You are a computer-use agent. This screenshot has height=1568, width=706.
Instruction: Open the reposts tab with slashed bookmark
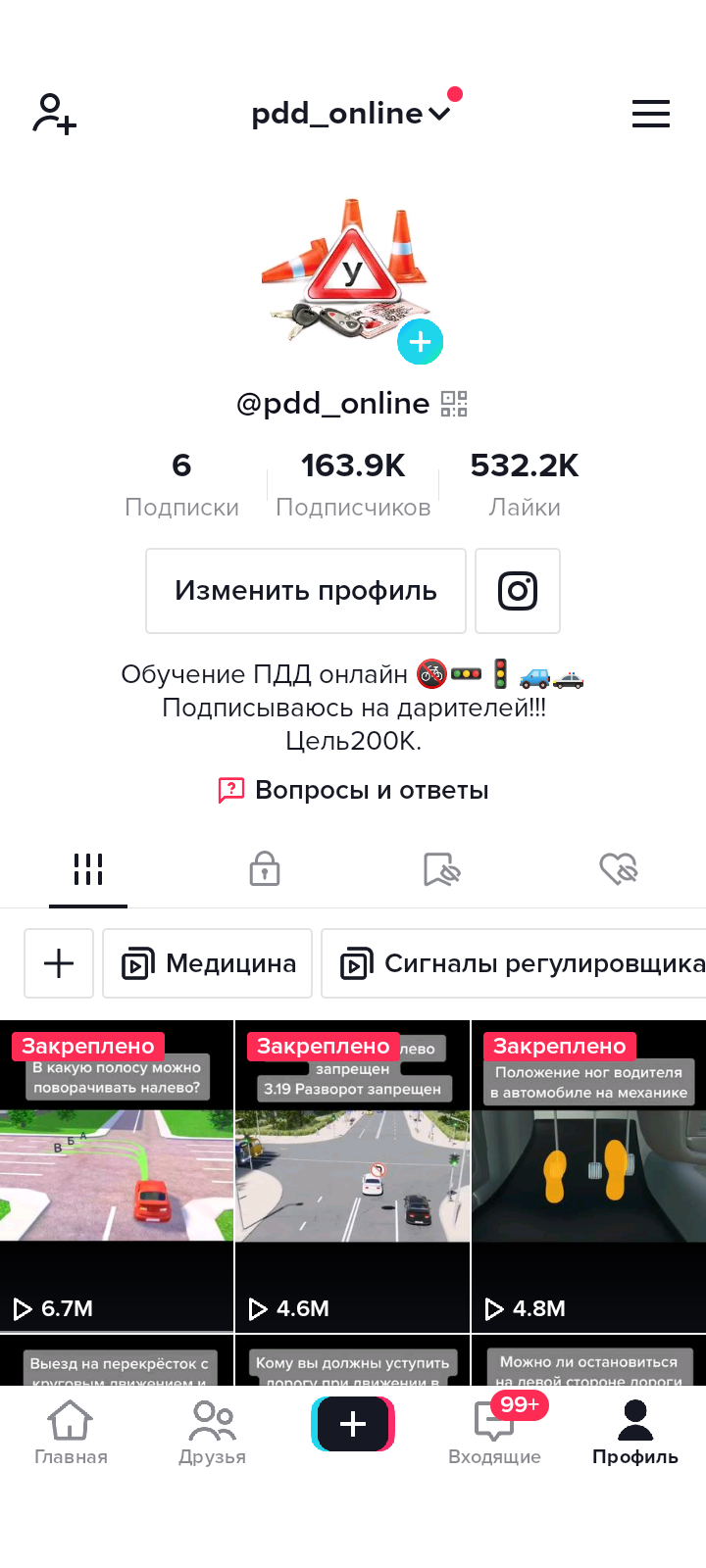[441, 868]
